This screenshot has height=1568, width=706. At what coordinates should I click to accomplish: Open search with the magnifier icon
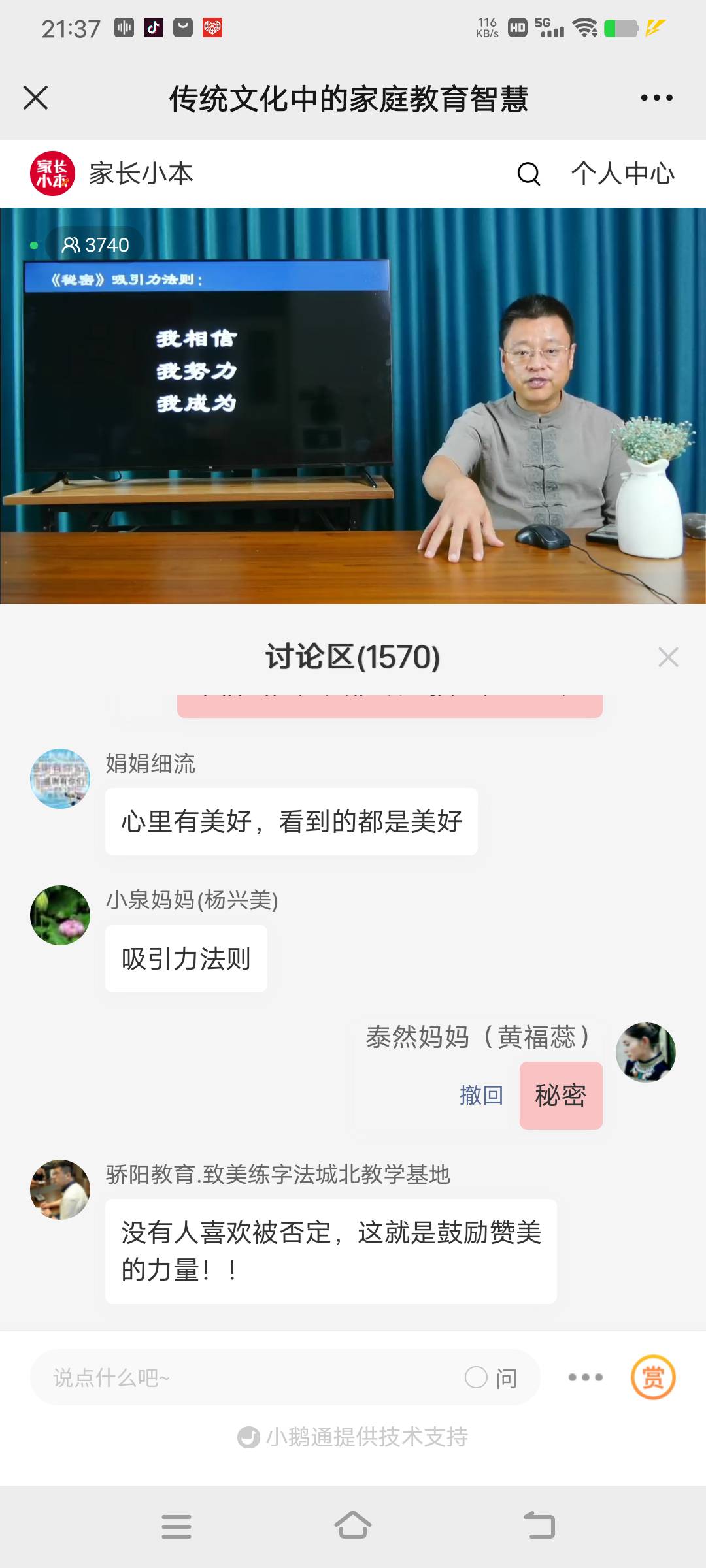coord(527,174)
